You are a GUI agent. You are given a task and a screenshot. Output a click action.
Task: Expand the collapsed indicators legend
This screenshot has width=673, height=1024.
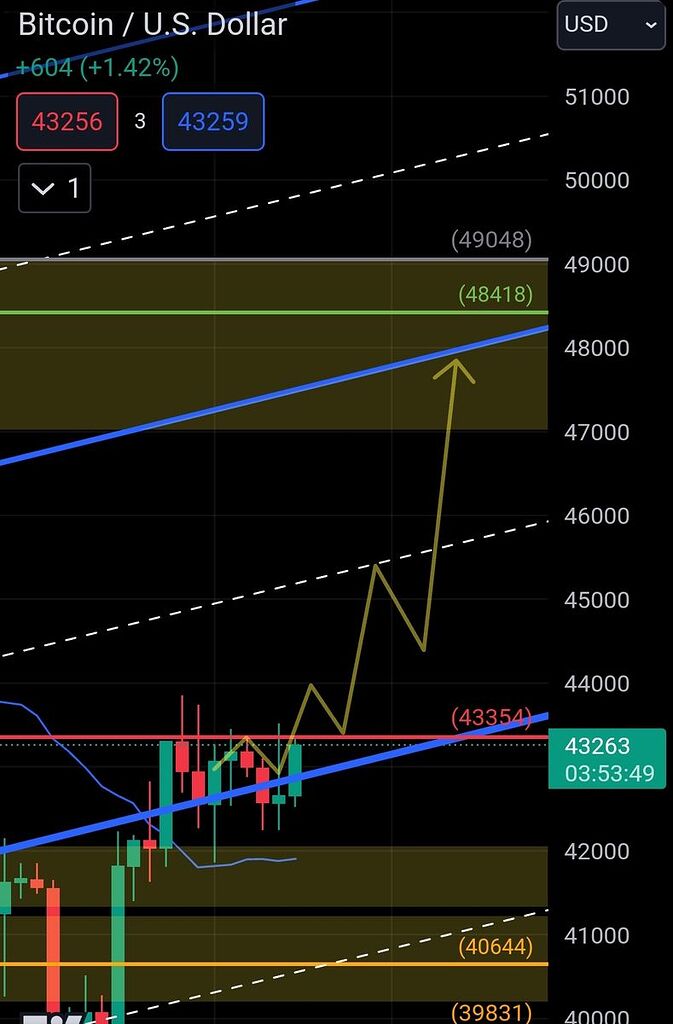tap(55, 188)
